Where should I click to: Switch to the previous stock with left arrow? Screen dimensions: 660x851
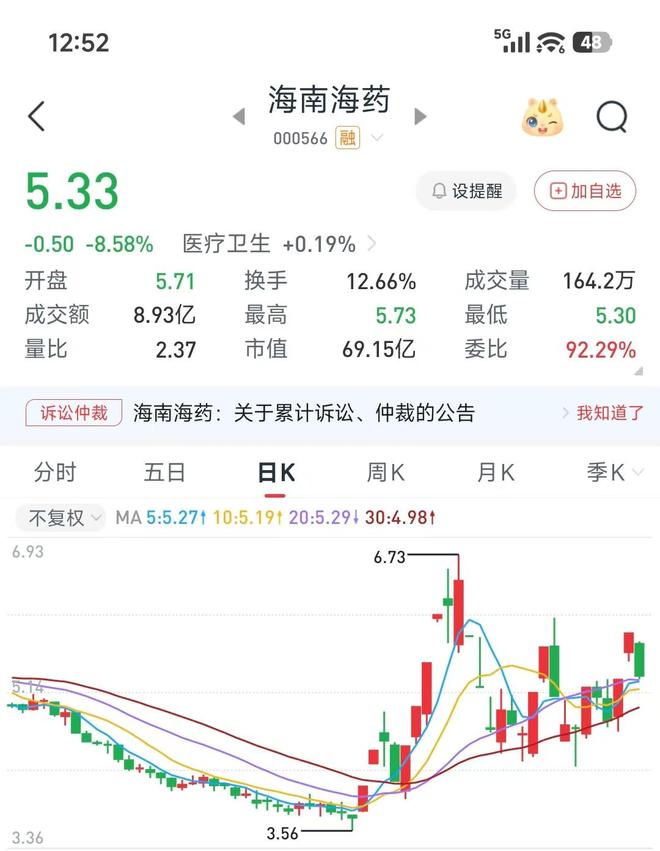tap(239, 116)
